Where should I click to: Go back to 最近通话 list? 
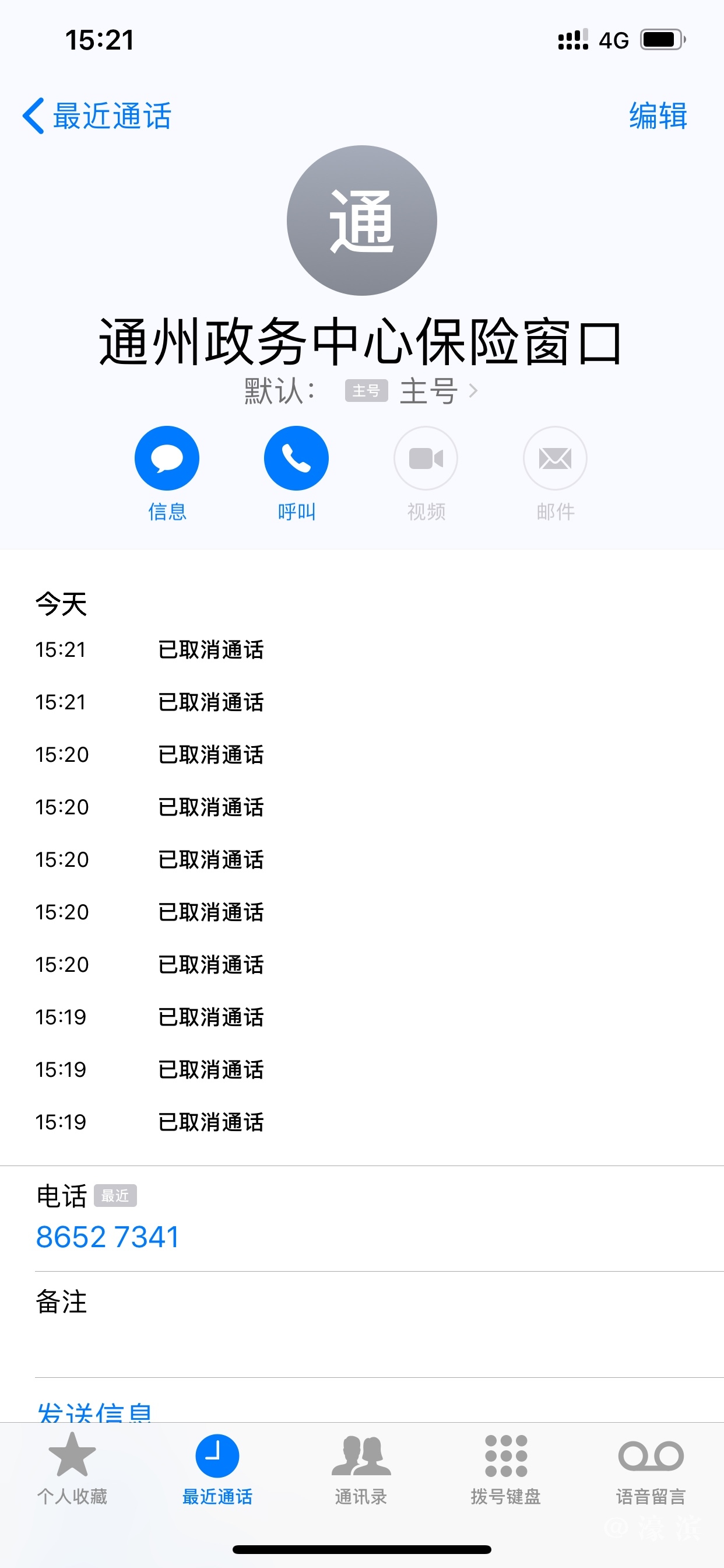coord(97,116)
